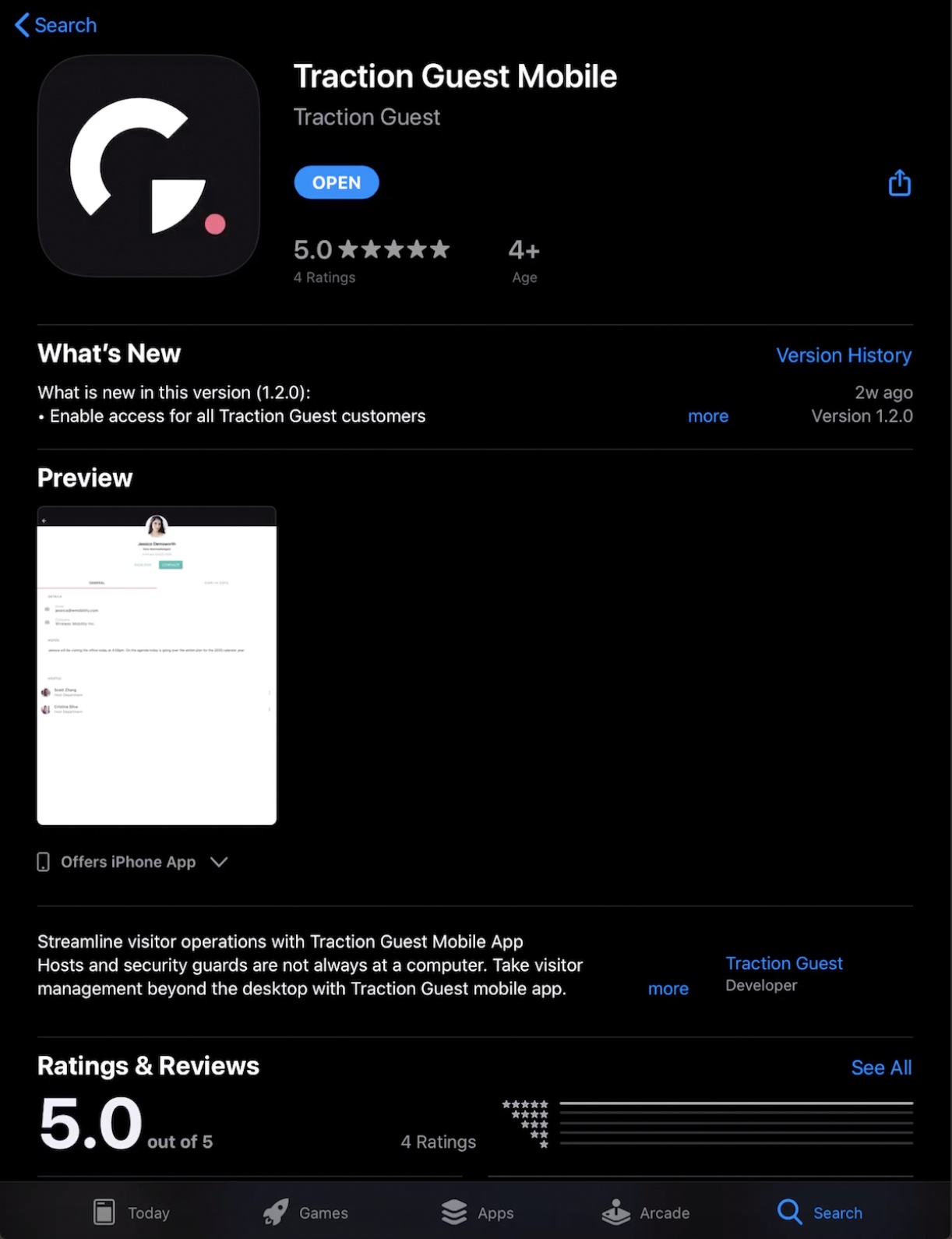Switch to the Arcade tab

647,1210
